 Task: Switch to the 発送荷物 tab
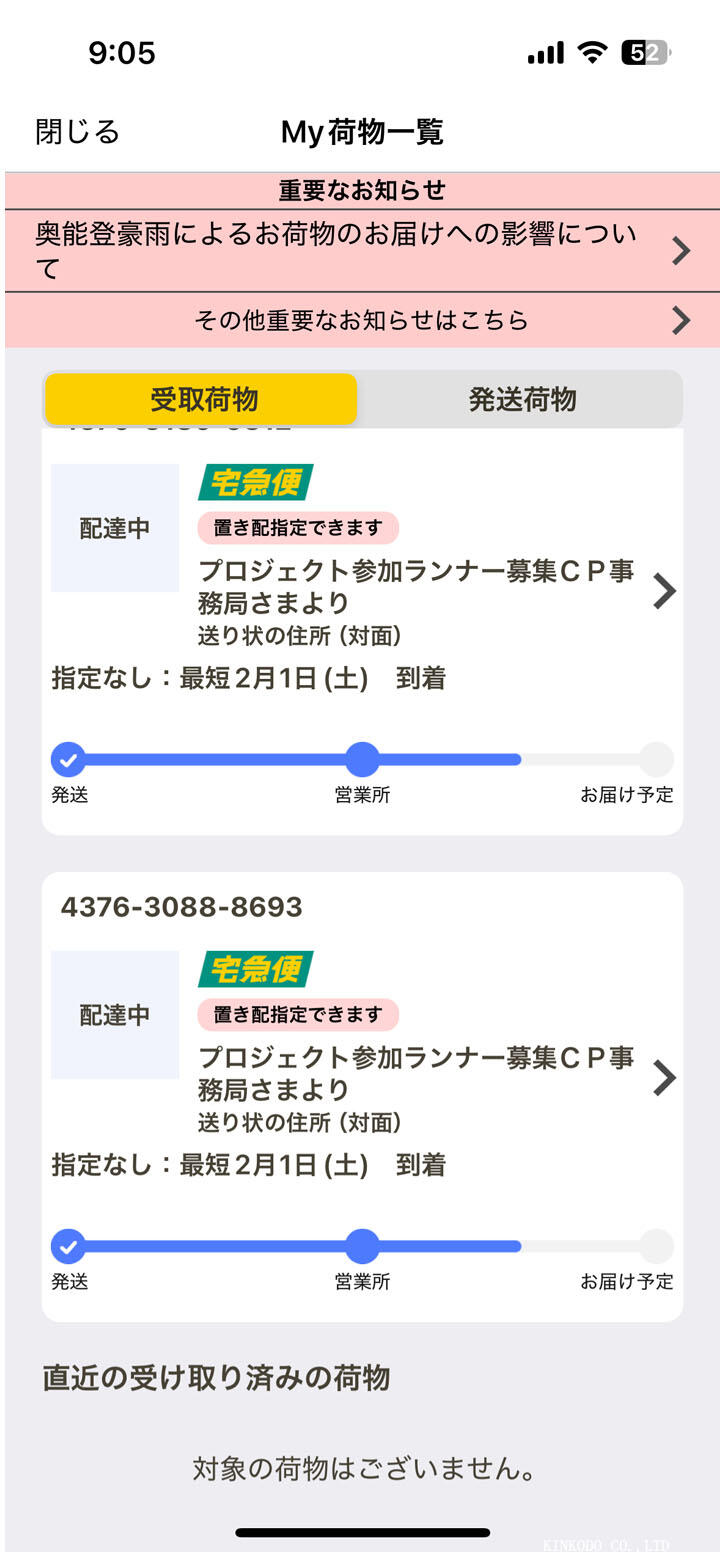[x=522, y=399]
